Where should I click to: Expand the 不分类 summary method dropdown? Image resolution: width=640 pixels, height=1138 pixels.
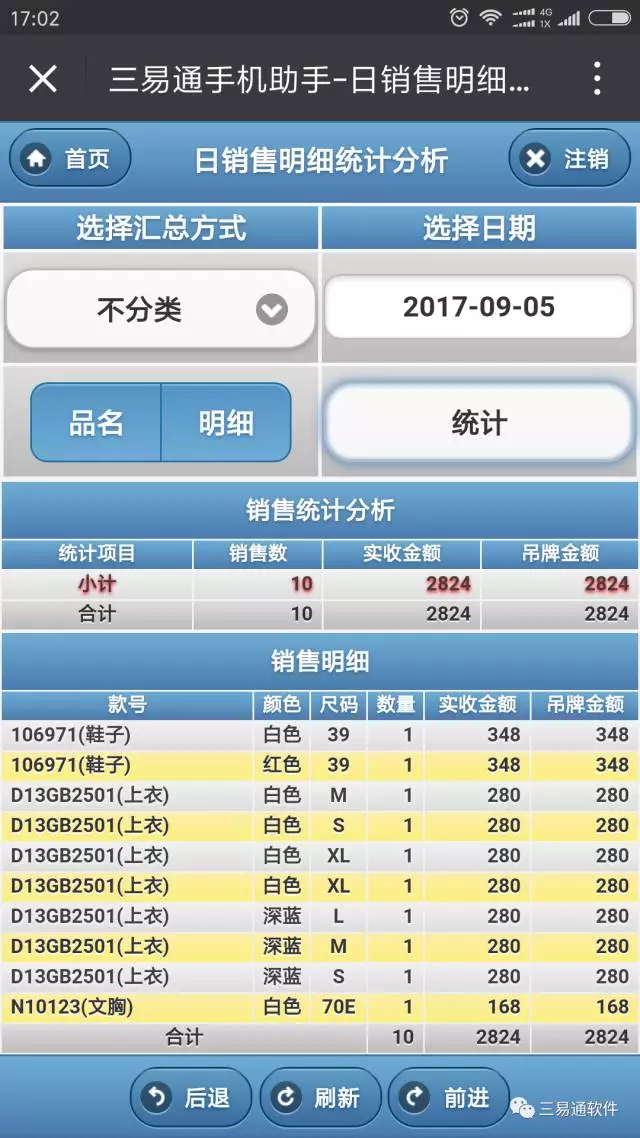point(160,310)
